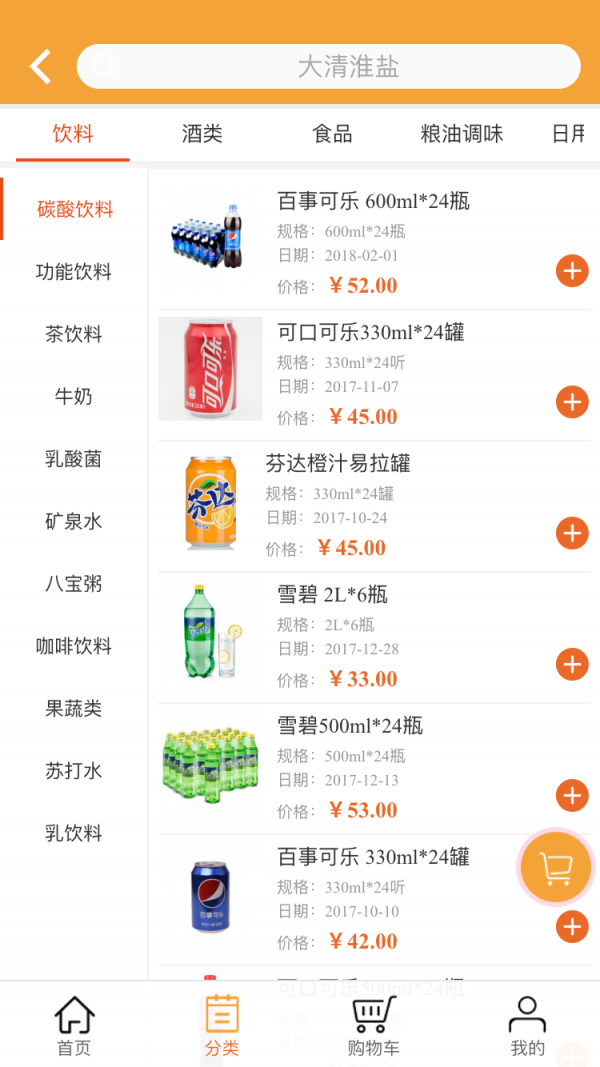Go to the 首页 tab
Screen dimensions: 600x1067
(x=73, y=1026)
